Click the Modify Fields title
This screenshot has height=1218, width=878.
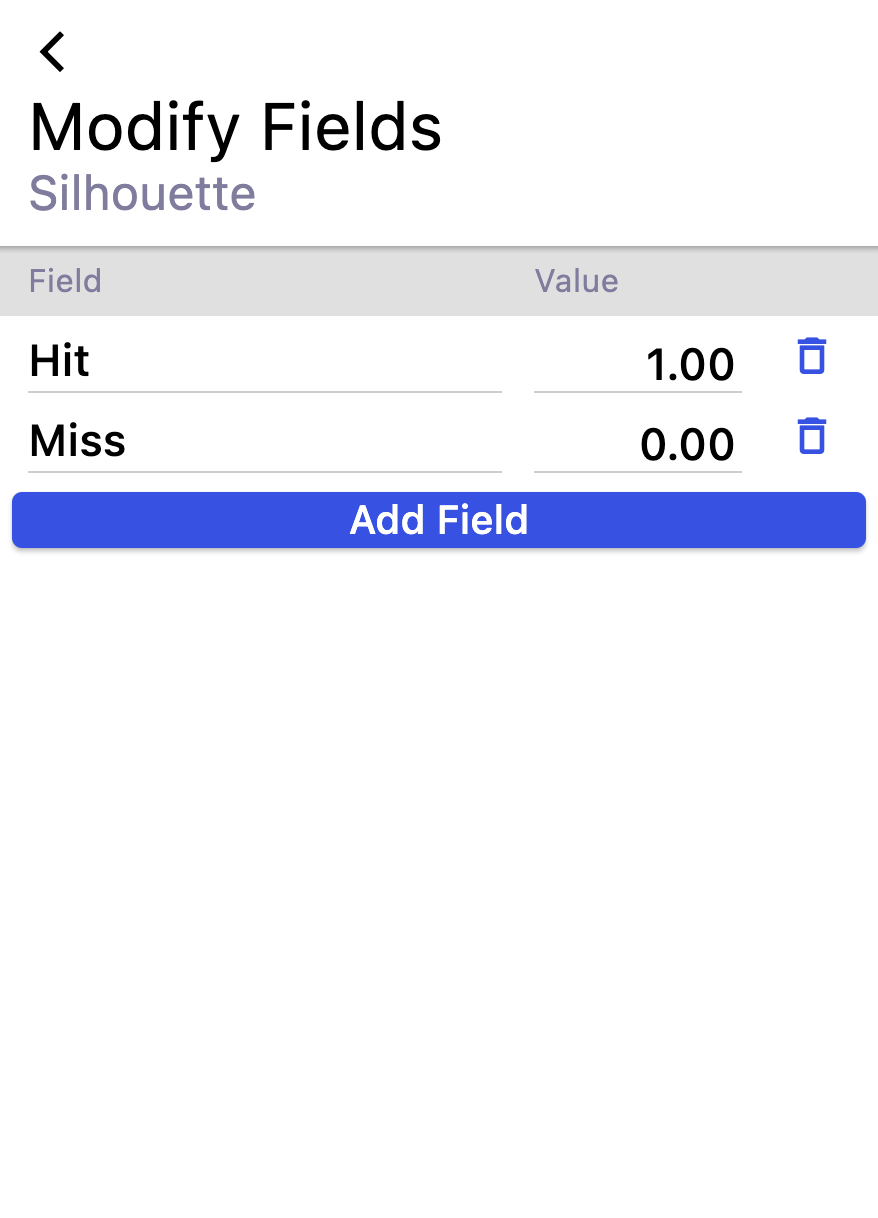(236, 126)
